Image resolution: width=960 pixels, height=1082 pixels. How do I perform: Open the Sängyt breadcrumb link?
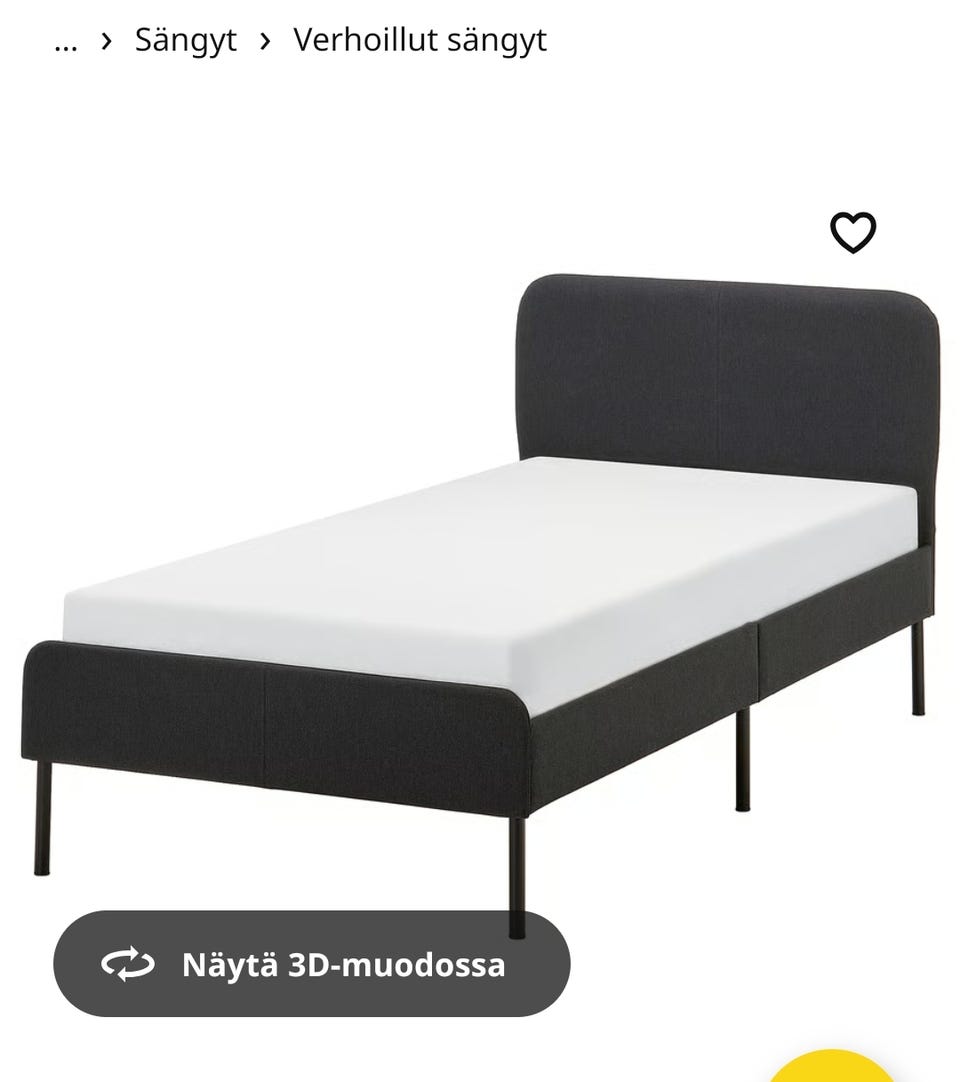tap(186, 40)
